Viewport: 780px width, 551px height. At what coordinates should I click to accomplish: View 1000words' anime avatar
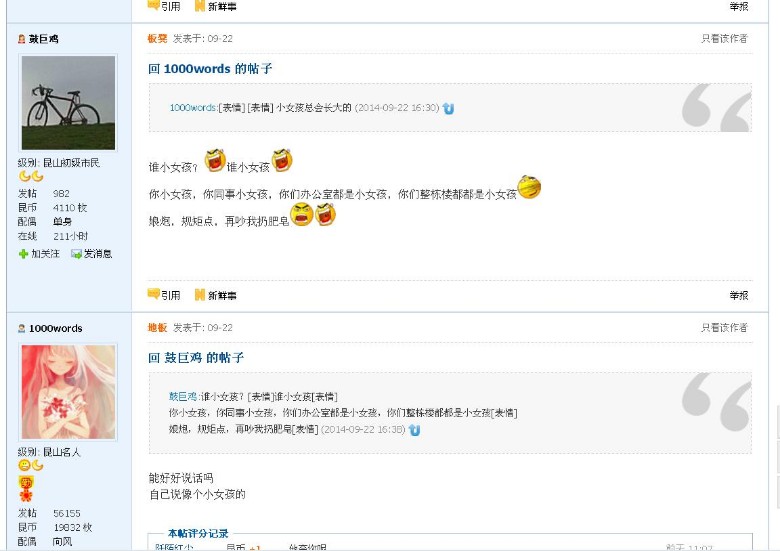(x=68, y=392)
